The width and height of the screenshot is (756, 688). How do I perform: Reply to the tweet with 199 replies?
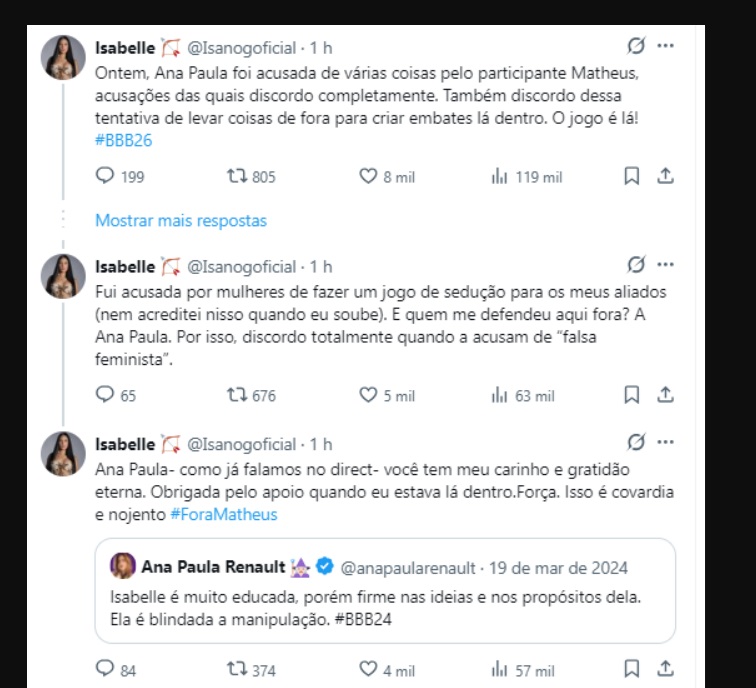[106, 177]
